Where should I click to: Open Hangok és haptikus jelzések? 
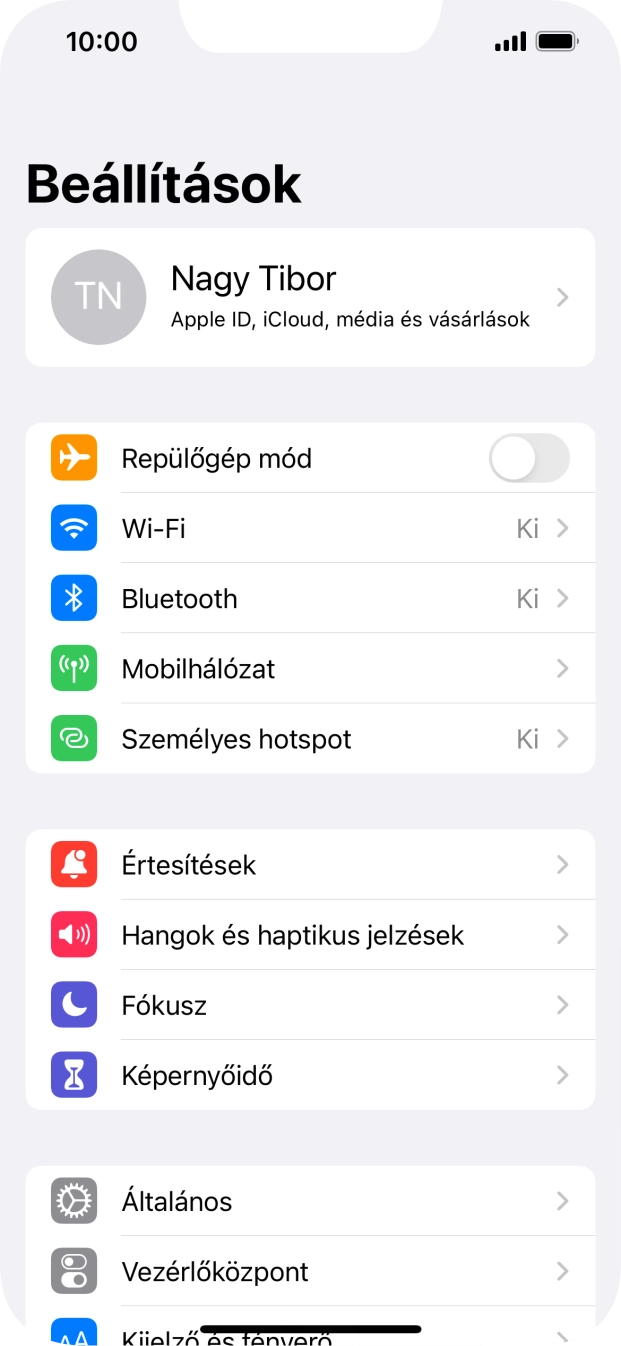point(310,935)
